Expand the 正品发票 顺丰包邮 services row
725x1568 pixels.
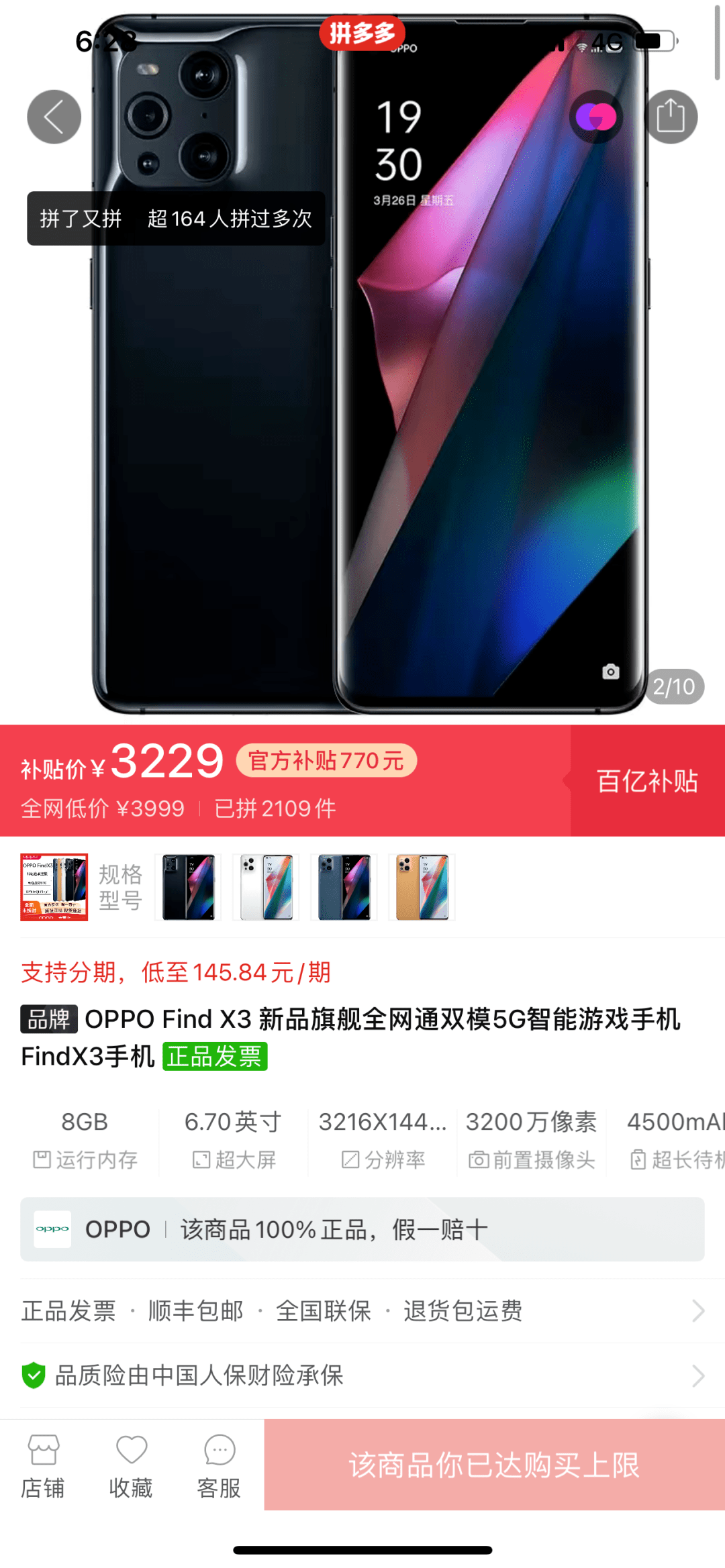coord(362,1310)
